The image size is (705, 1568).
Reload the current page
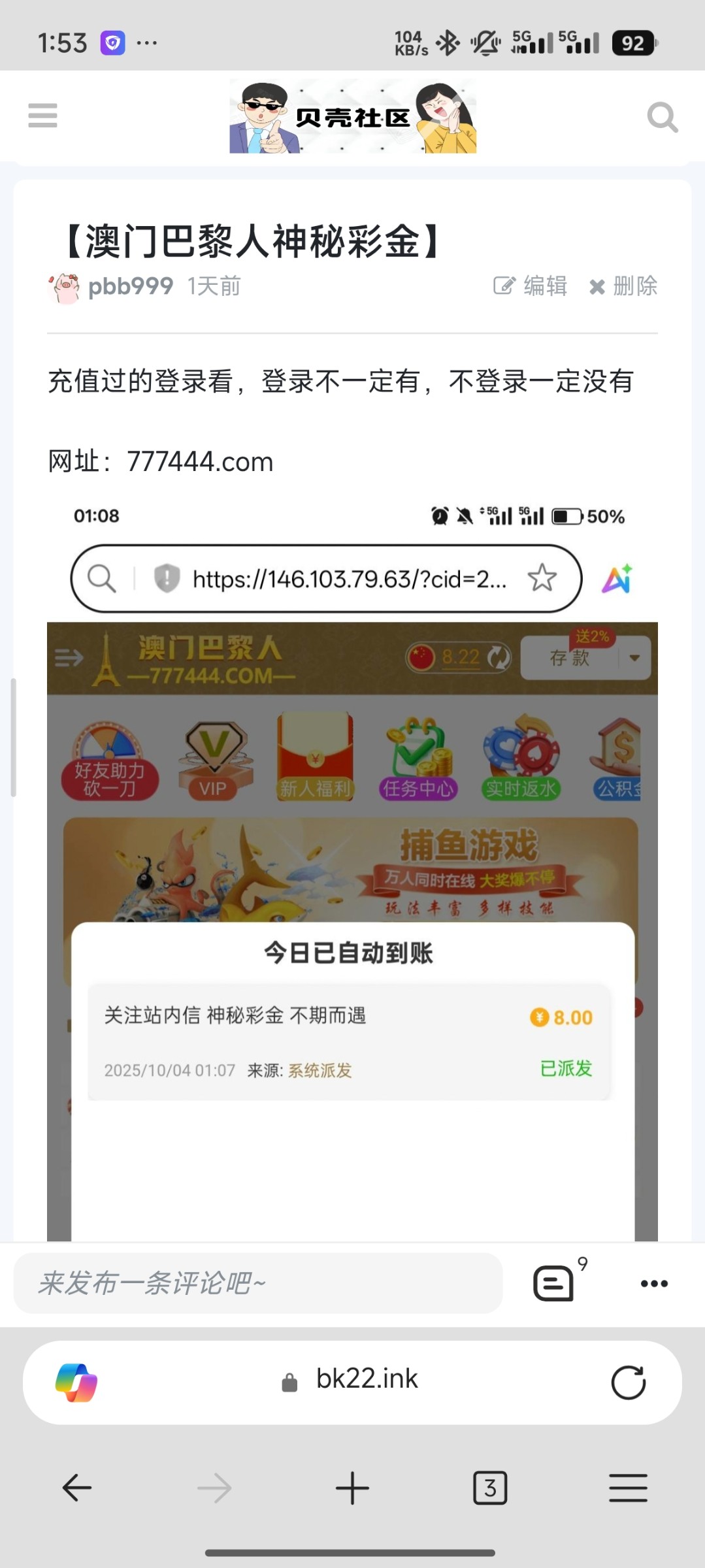tap(628, 1382)
